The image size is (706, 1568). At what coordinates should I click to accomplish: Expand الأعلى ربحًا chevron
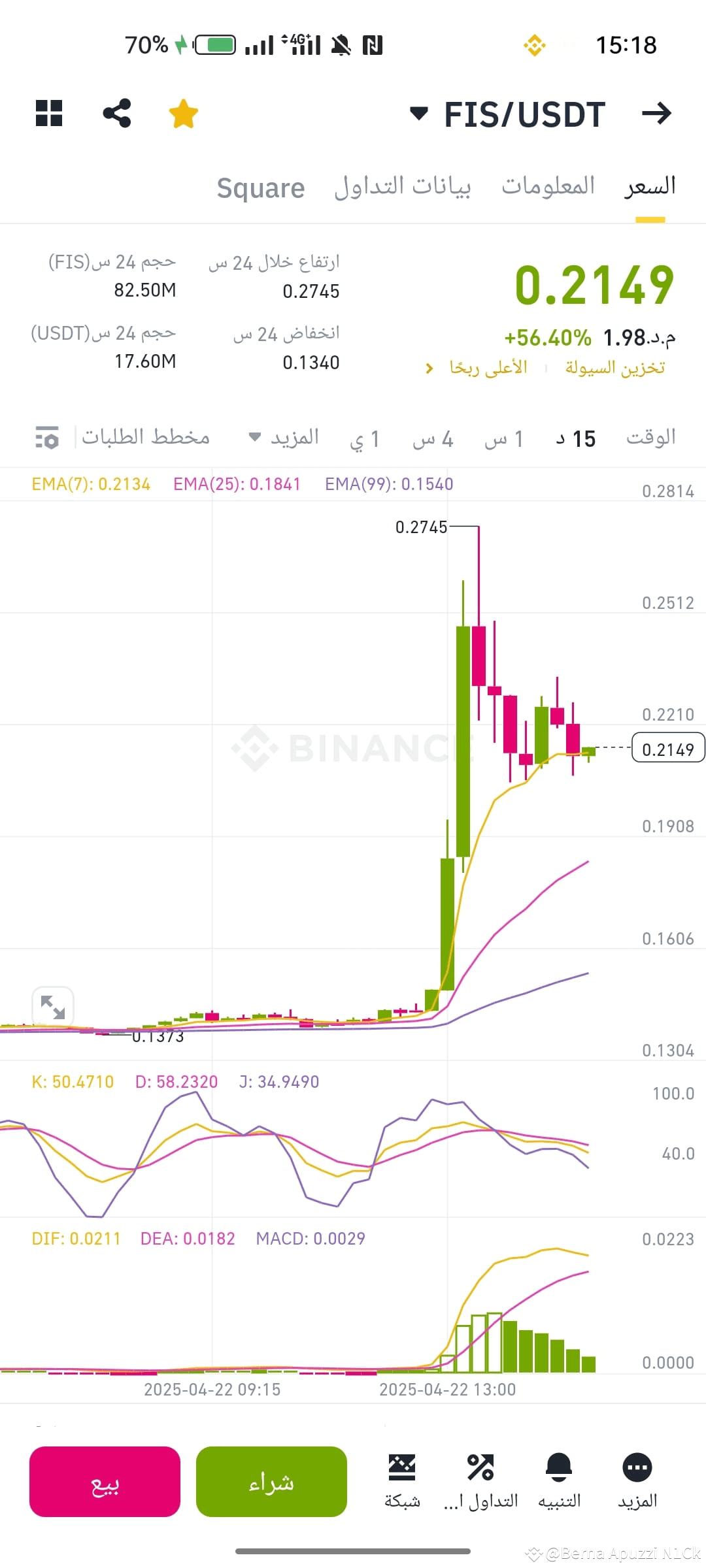[429, 368]
